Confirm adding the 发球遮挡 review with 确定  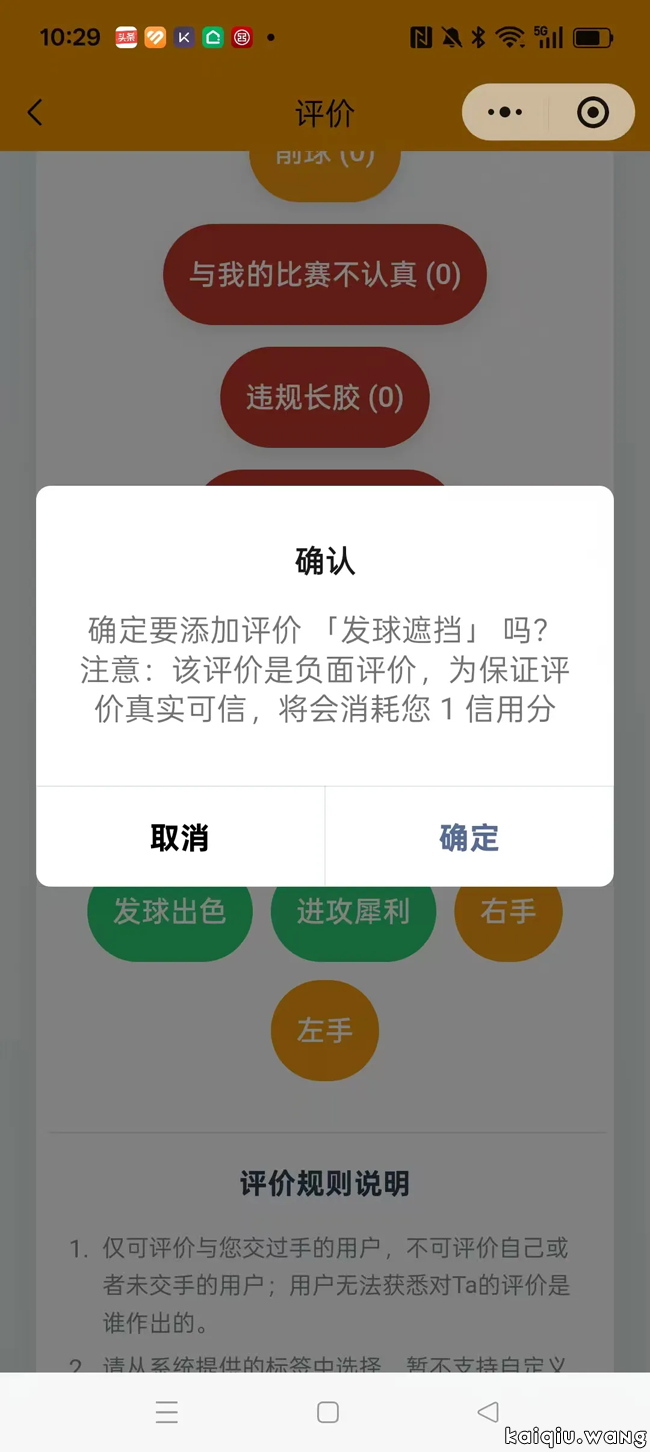click(x=468, y=837)
